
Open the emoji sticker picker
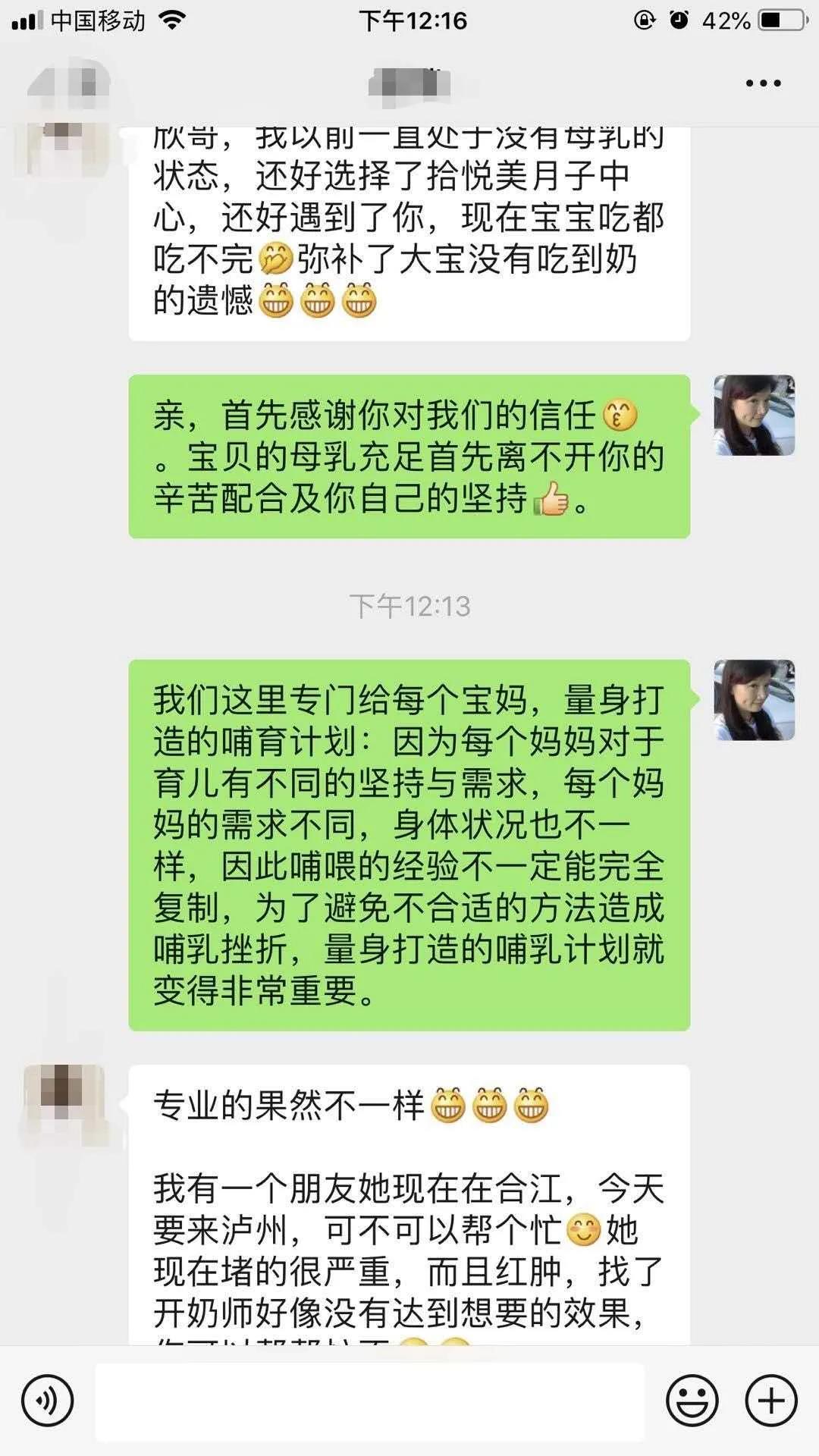click(692, 1401)
